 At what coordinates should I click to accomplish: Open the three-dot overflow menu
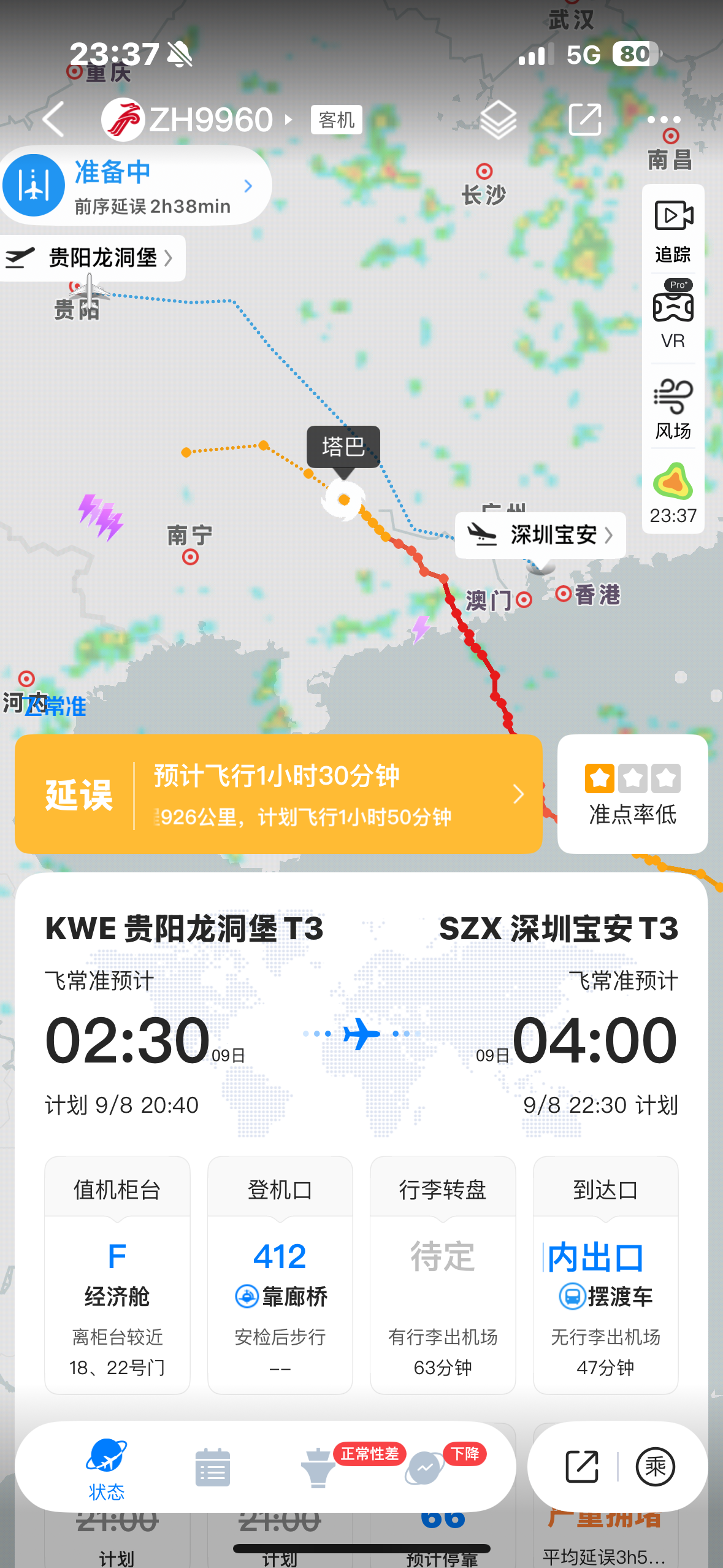(x=664, y=119)
